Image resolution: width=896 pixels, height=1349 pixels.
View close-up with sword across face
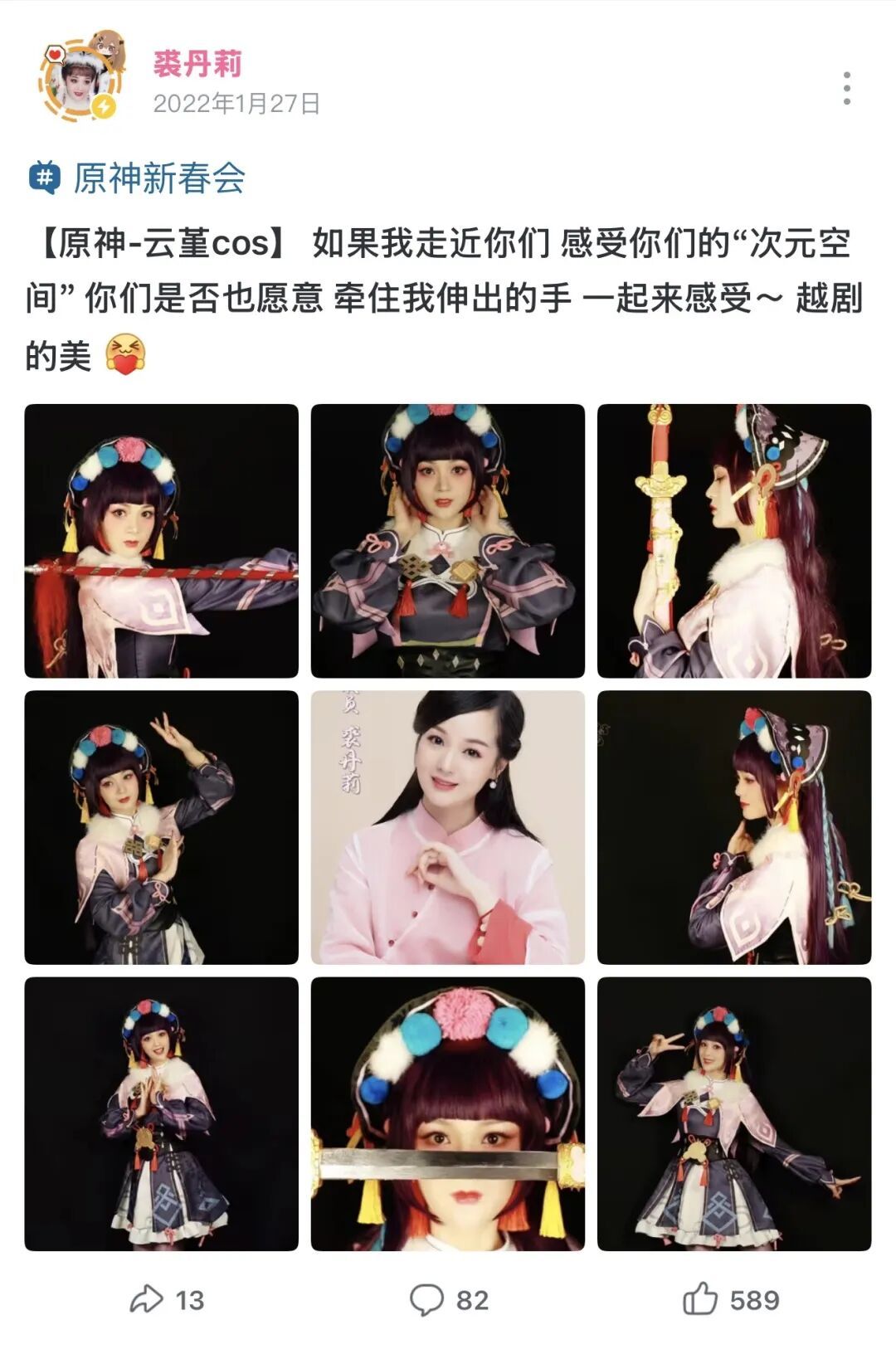(x=448, y=1113)
